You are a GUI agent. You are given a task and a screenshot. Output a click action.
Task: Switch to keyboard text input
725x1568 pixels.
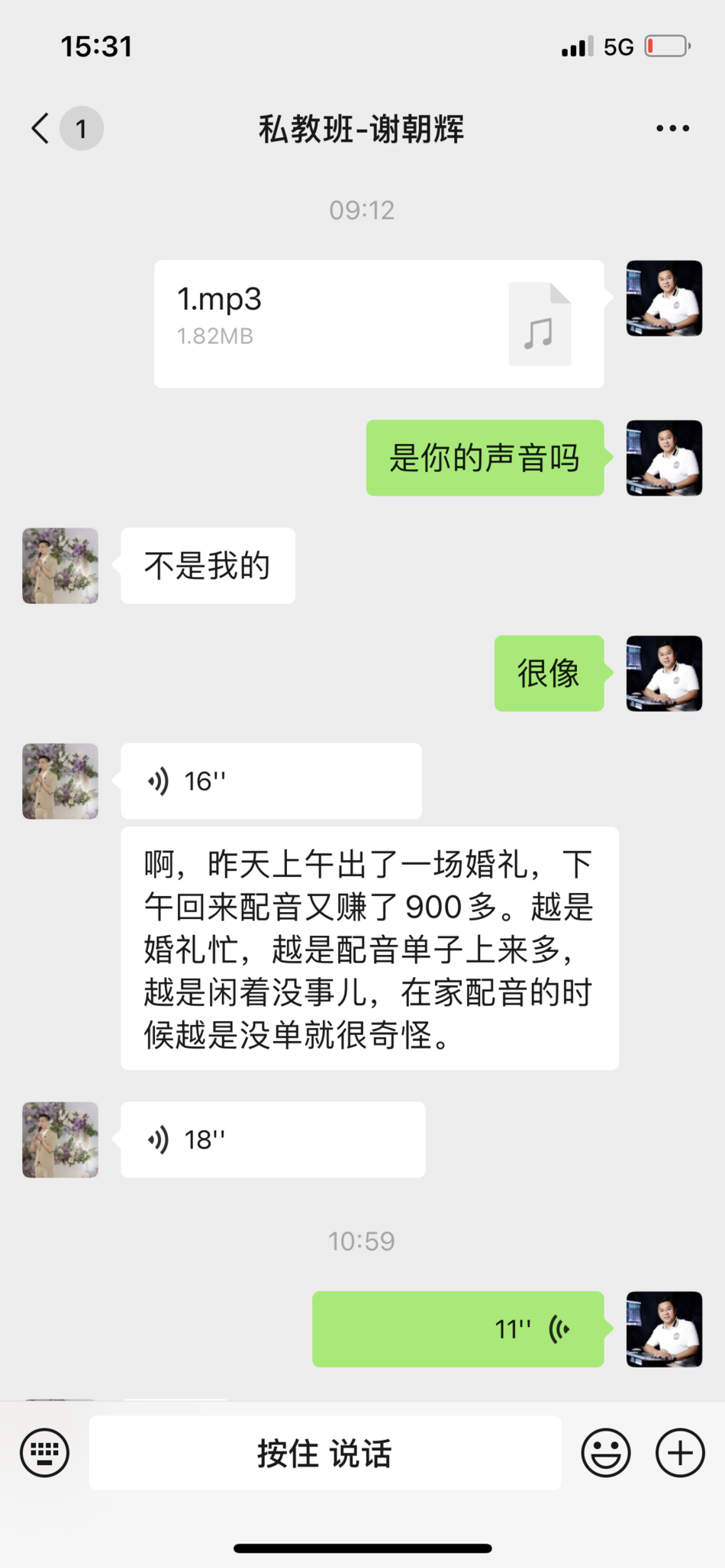[44, 1453]
